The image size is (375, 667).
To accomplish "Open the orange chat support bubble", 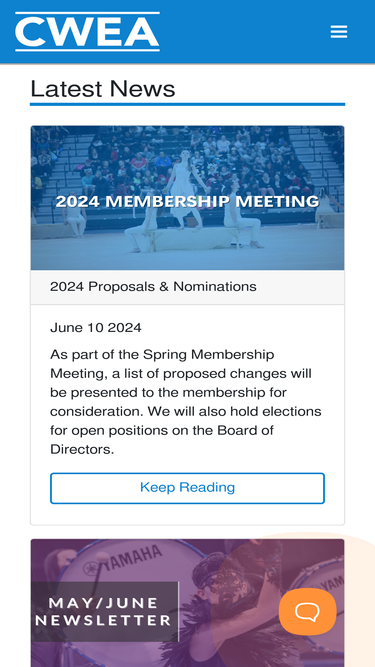I will click(308, 612).
